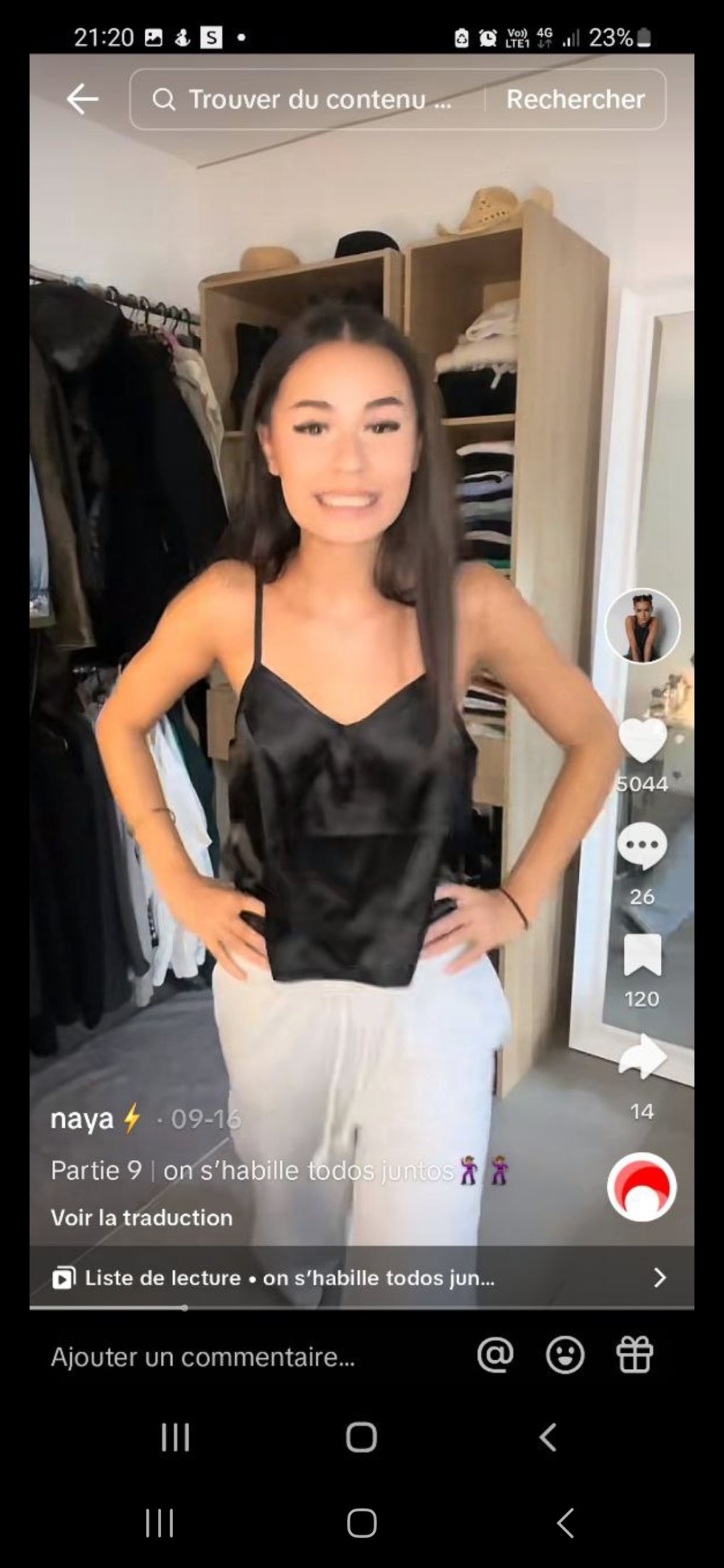Open the emoji picker icon

pyautogui.click(x=565, y=1355)
